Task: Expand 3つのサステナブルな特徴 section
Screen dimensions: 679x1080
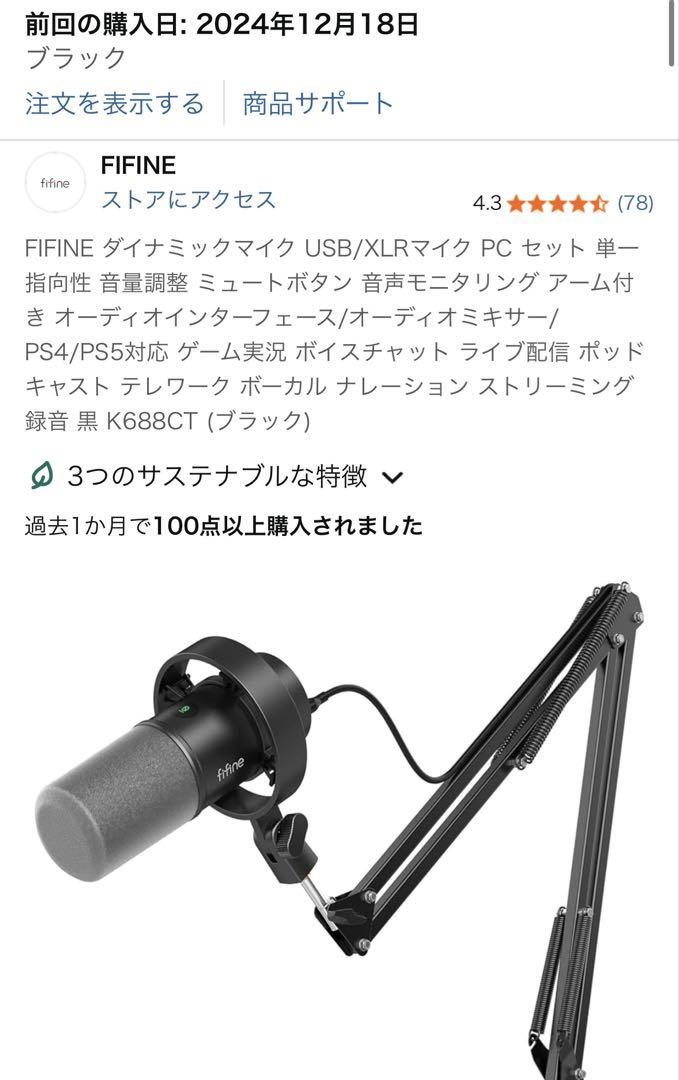Action: tap(216, 476)
